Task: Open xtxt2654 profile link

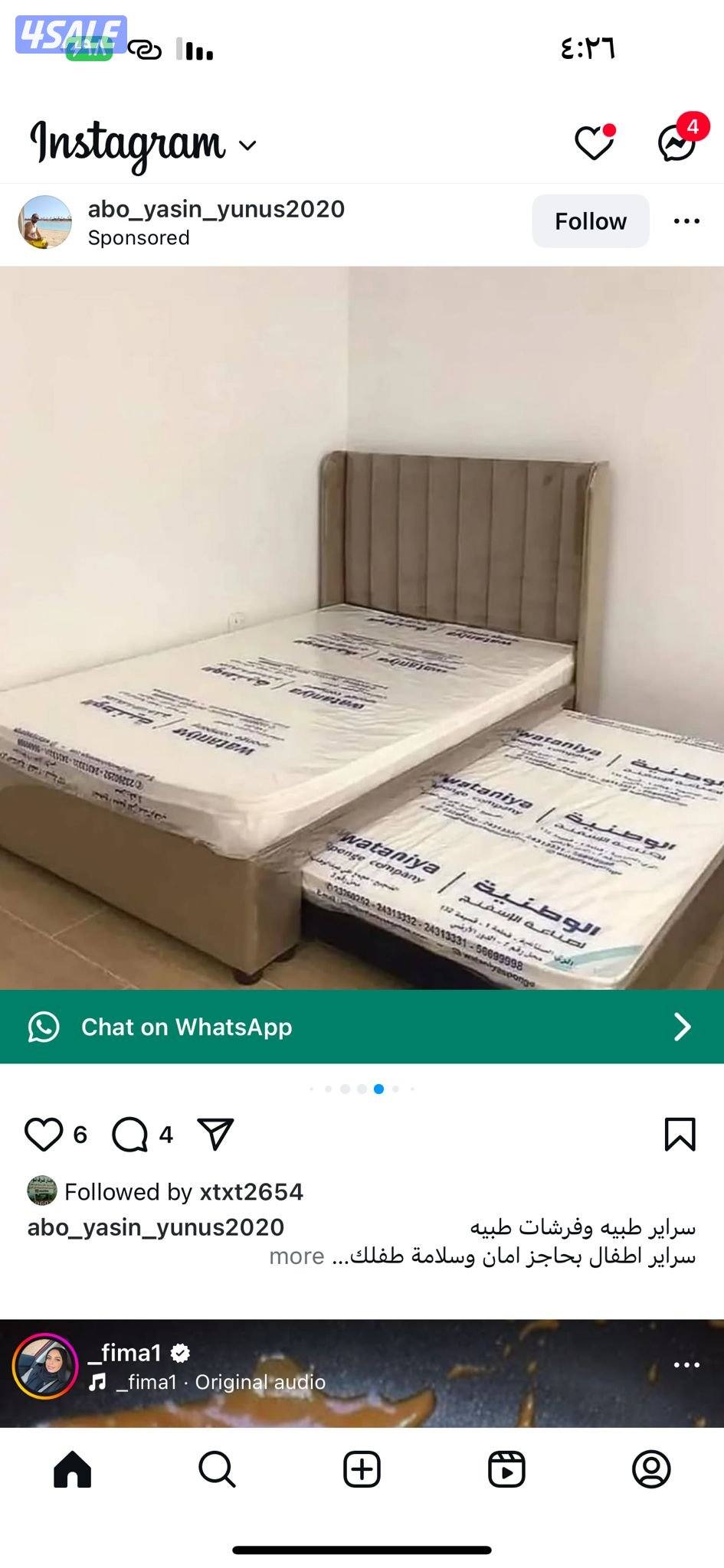Action: [251, 1192]
